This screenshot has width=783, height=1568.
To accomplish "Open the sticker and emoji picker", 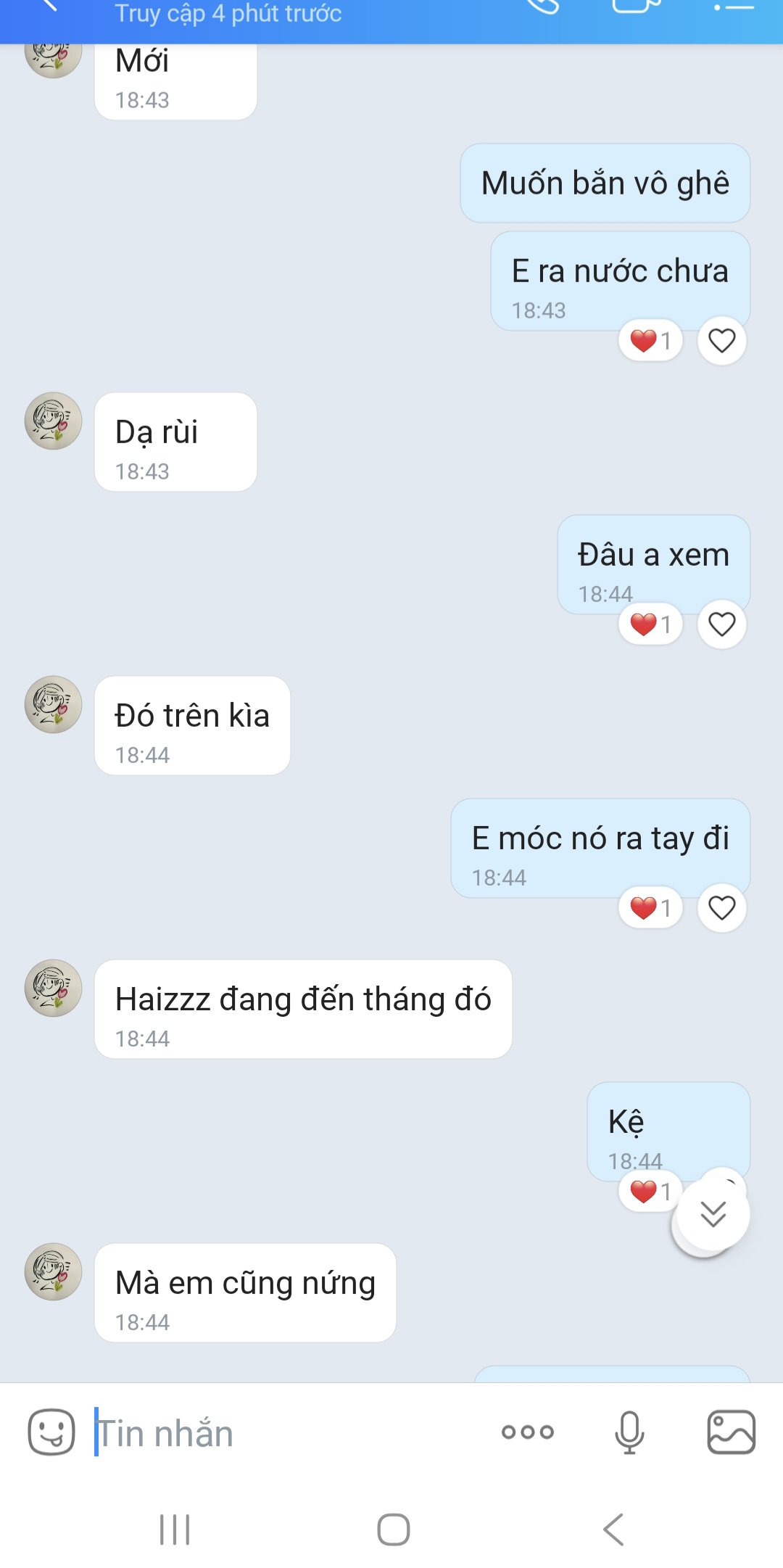I will pos(51,1432).
